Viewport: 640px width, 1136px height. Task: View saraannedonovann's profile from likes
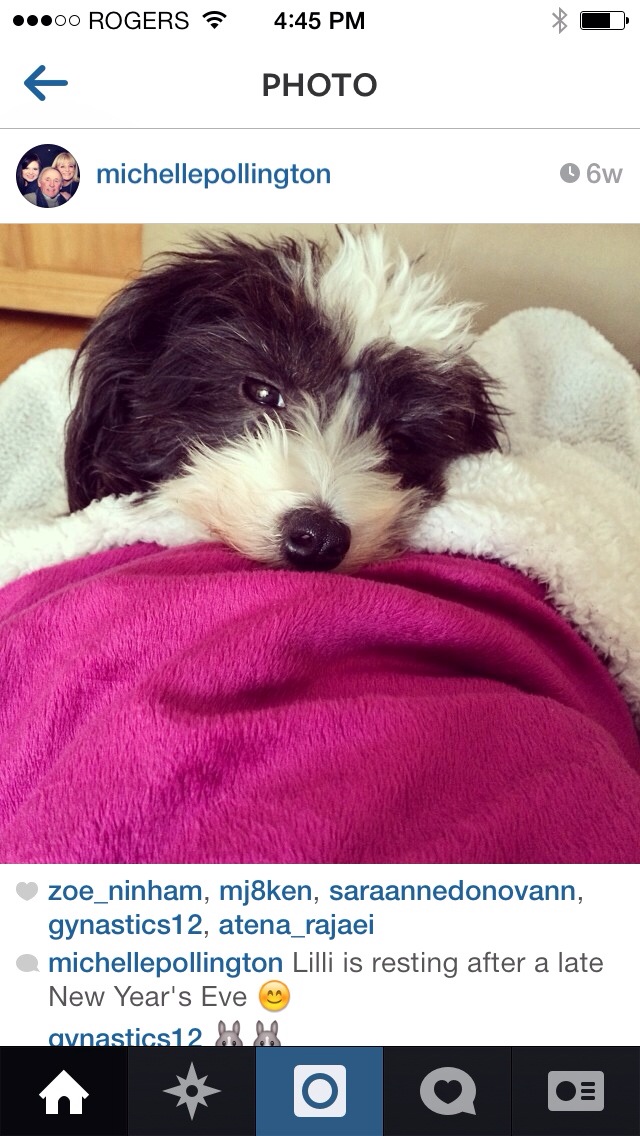coord(454,890)
